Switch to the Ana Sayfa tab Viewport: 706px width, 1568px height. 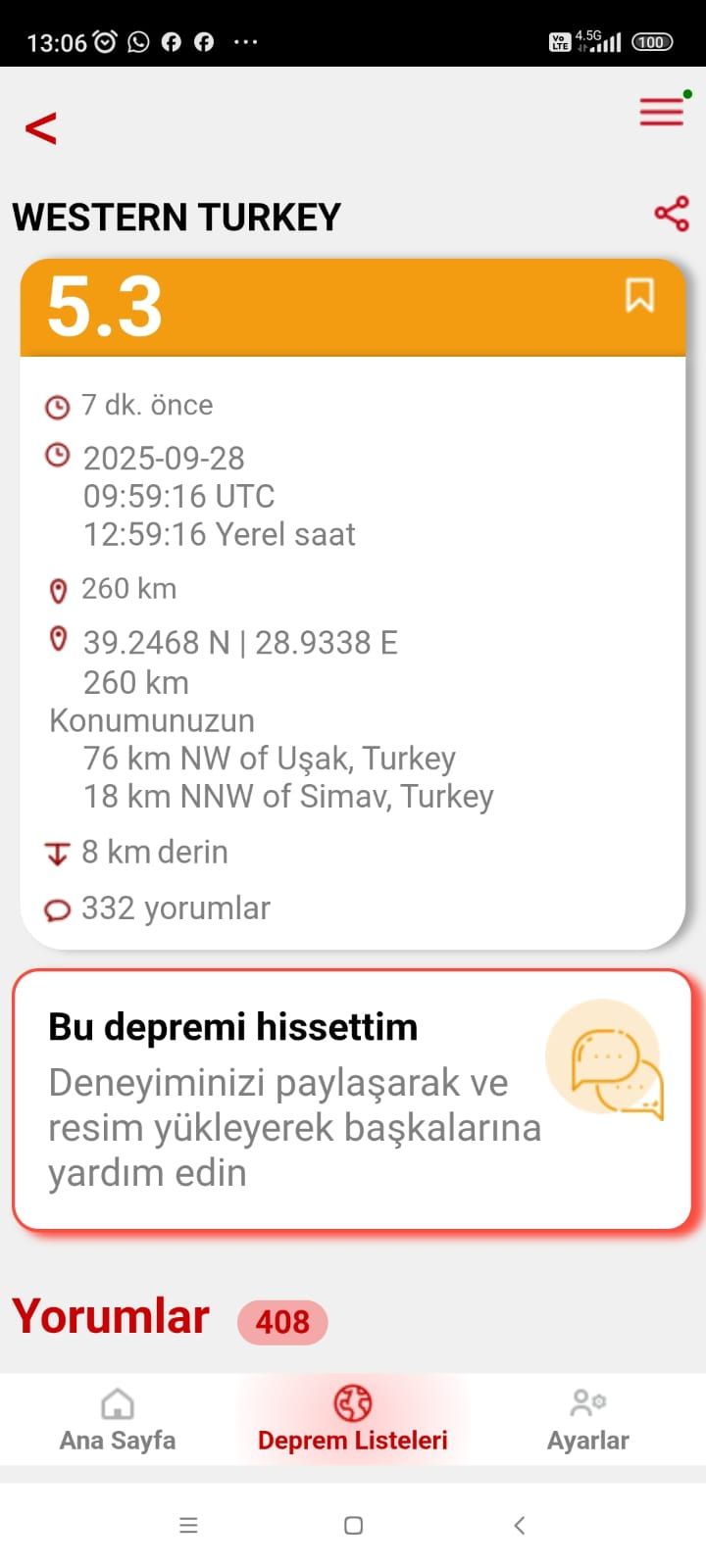pyautogui.click(x=118, y=1420)
